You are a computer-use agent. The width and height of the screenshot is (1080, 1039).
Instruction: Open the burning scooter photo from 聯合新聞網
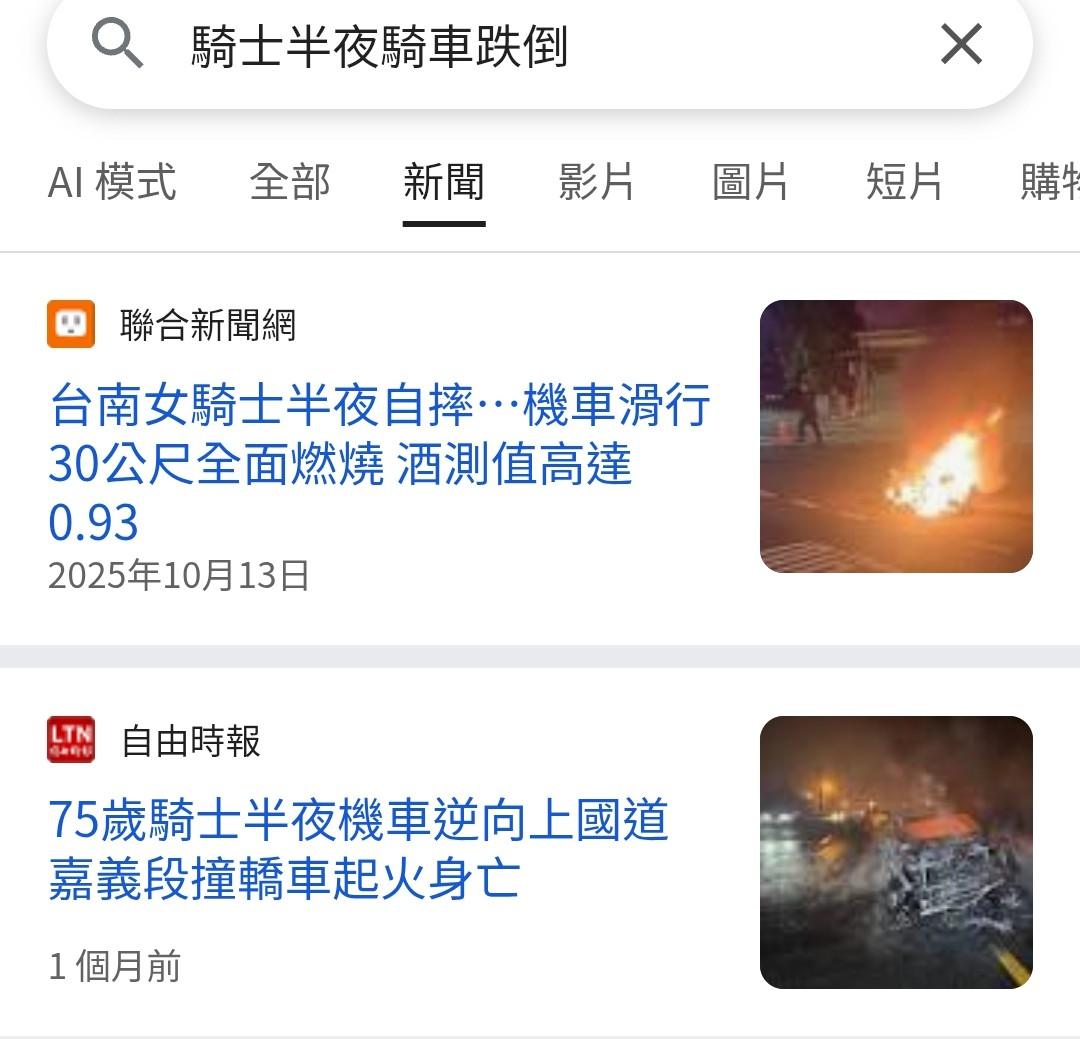coord(896,436)
